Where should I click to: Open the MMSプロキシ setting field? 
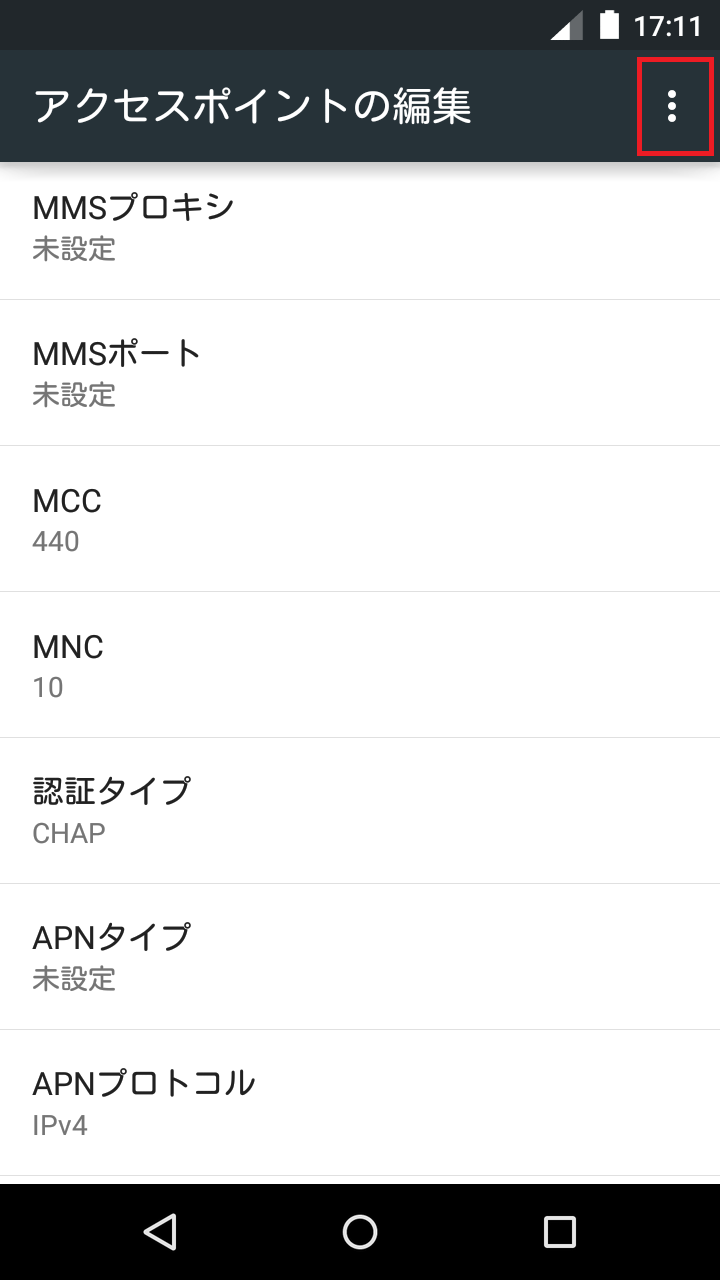click(x=360, y=226)
